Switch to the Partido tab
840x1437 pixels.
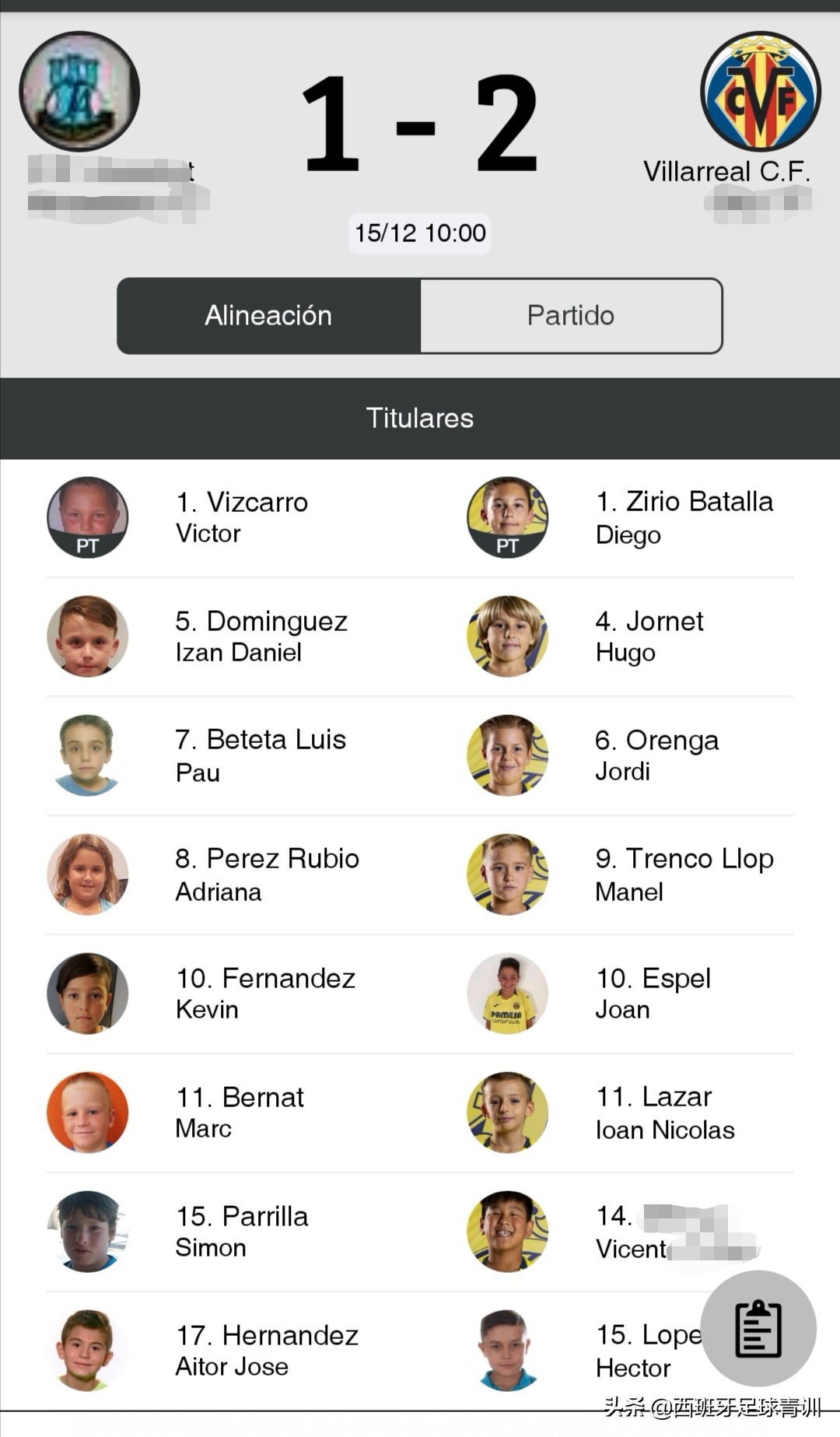570,316
